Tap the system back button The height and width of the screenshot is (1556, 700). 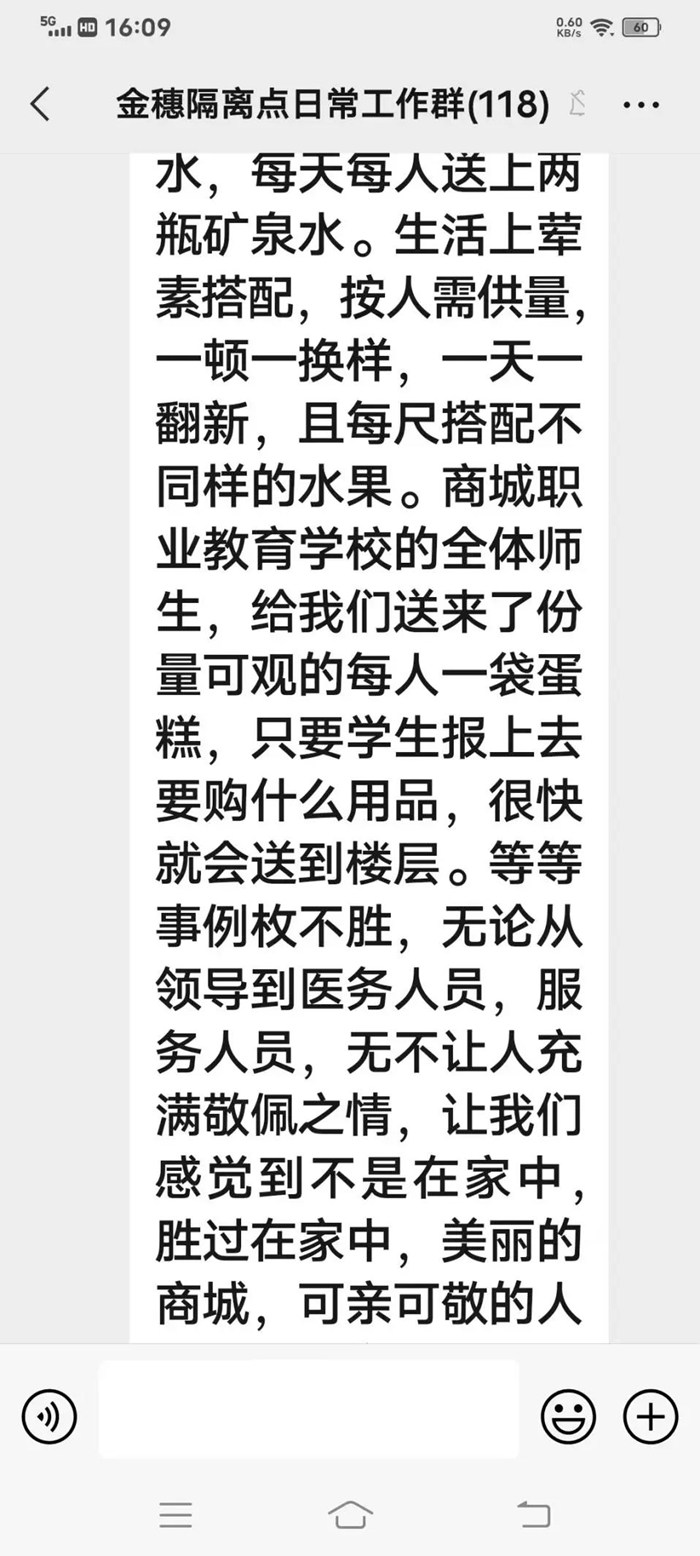click(x=532, y=1515)
